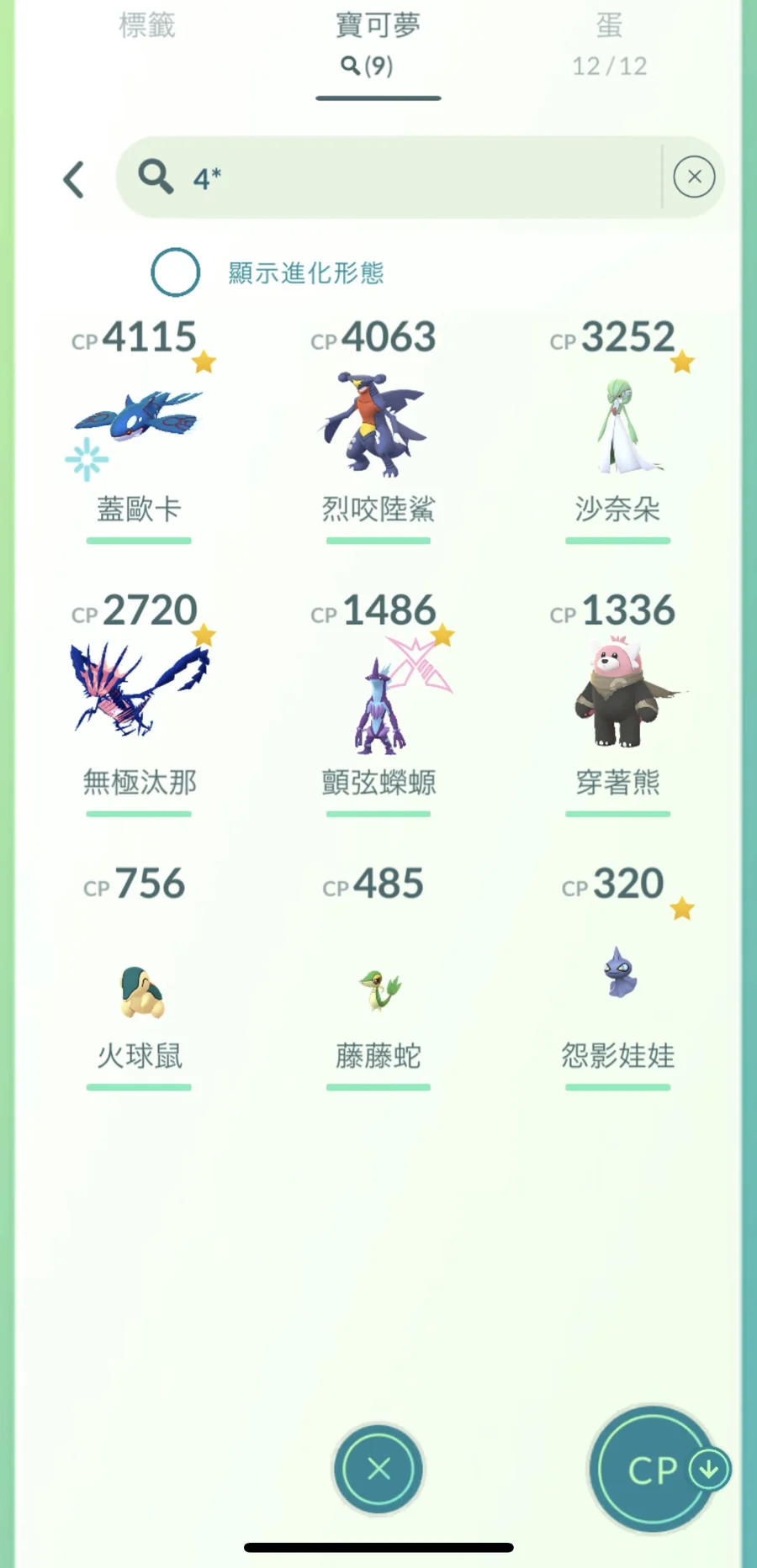Go back with the left arrow
This screenshot has height=1568, width=757.
[x=74, y=179]
